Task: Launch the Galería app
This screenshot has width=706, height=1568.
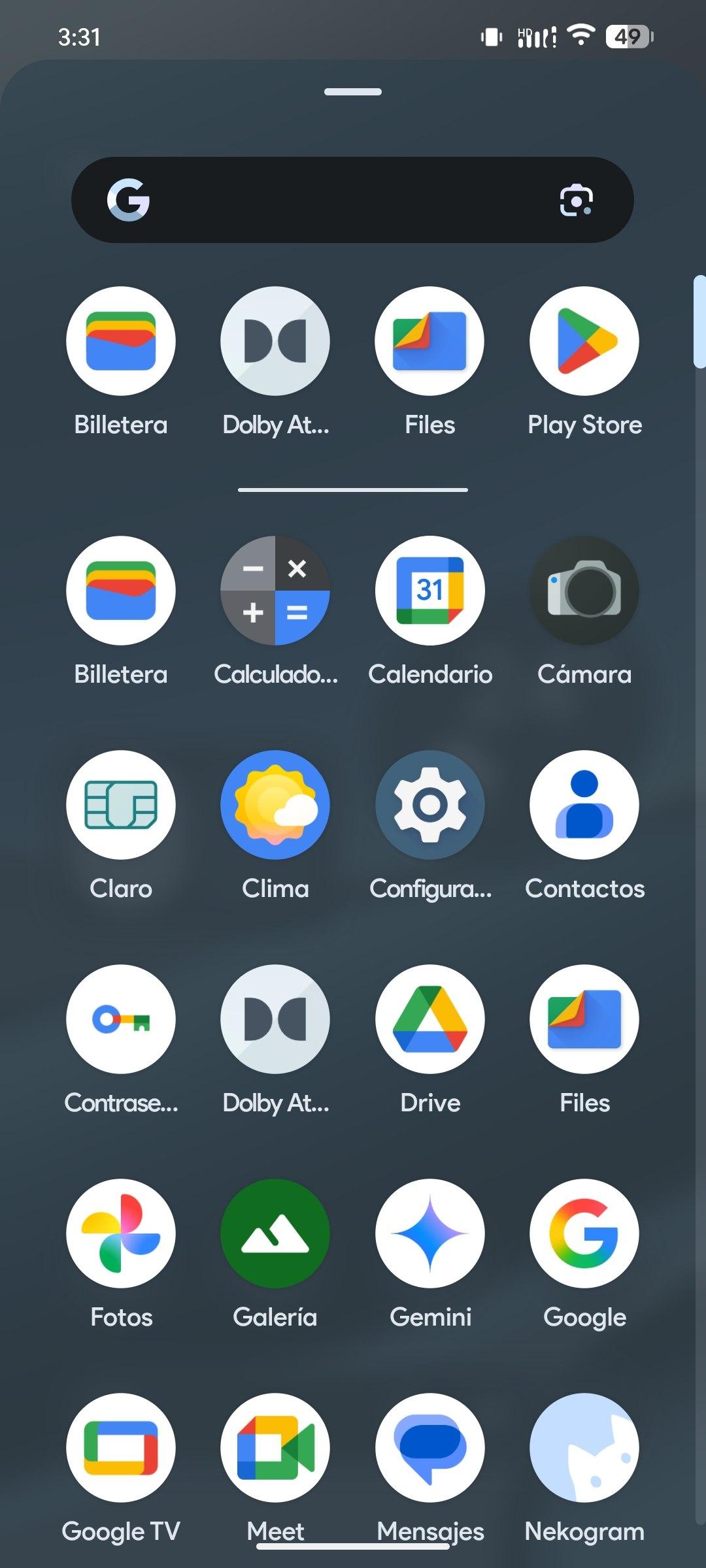Action: 275,1233
